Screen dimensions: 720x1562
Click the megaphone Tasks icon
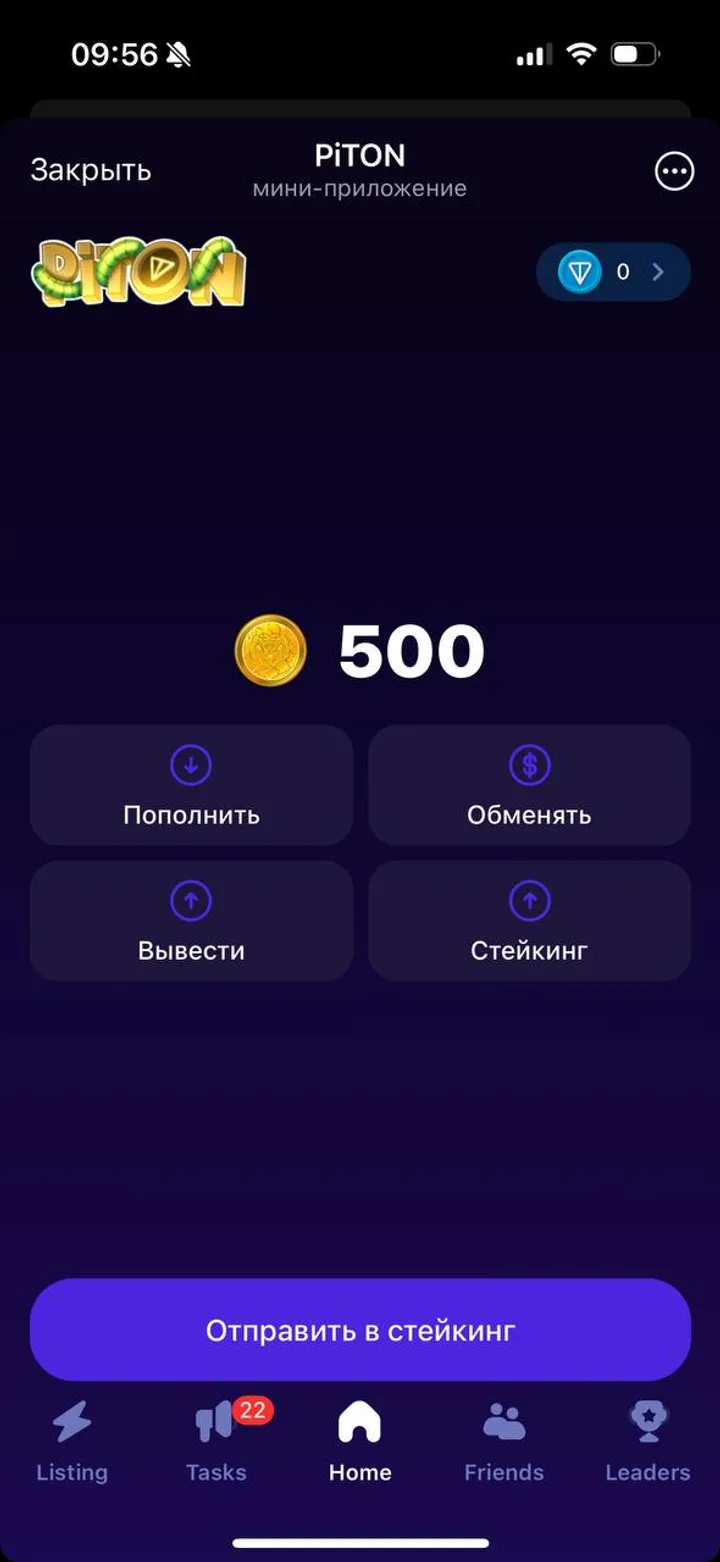[214, 1423]
